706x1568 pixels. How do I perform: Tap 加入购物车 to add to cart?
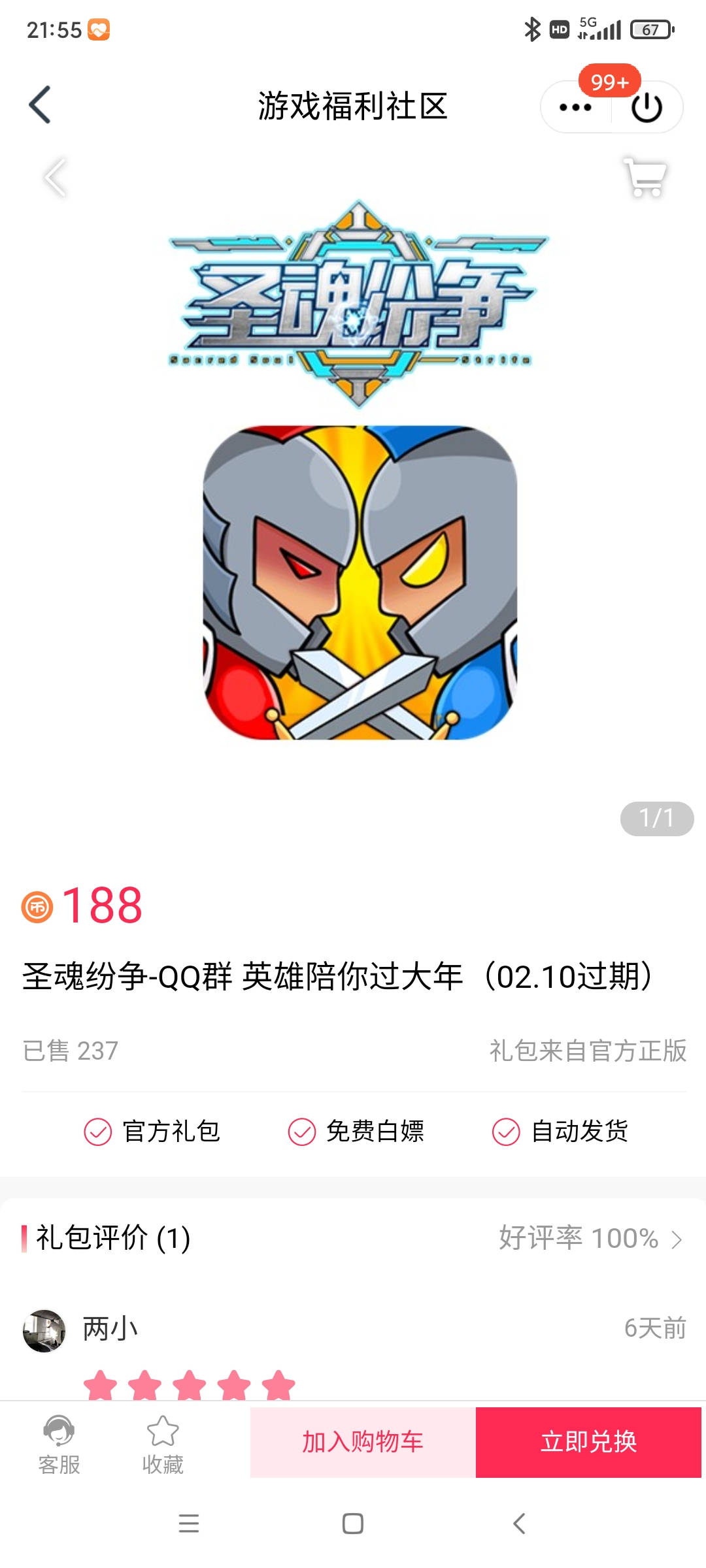[x=363, y=1442]
